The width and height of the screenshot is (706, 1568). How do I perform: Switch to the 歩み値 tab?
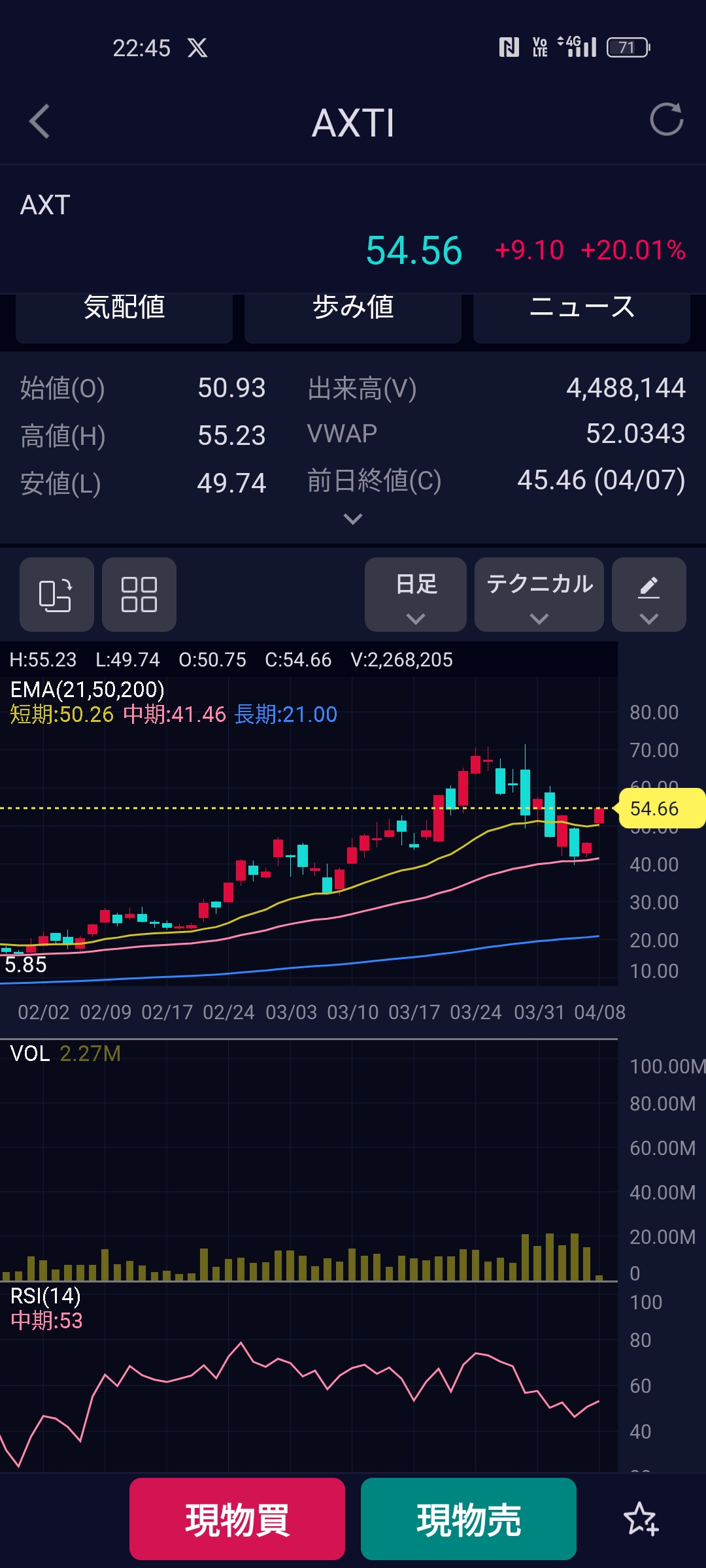click(353, 314)
